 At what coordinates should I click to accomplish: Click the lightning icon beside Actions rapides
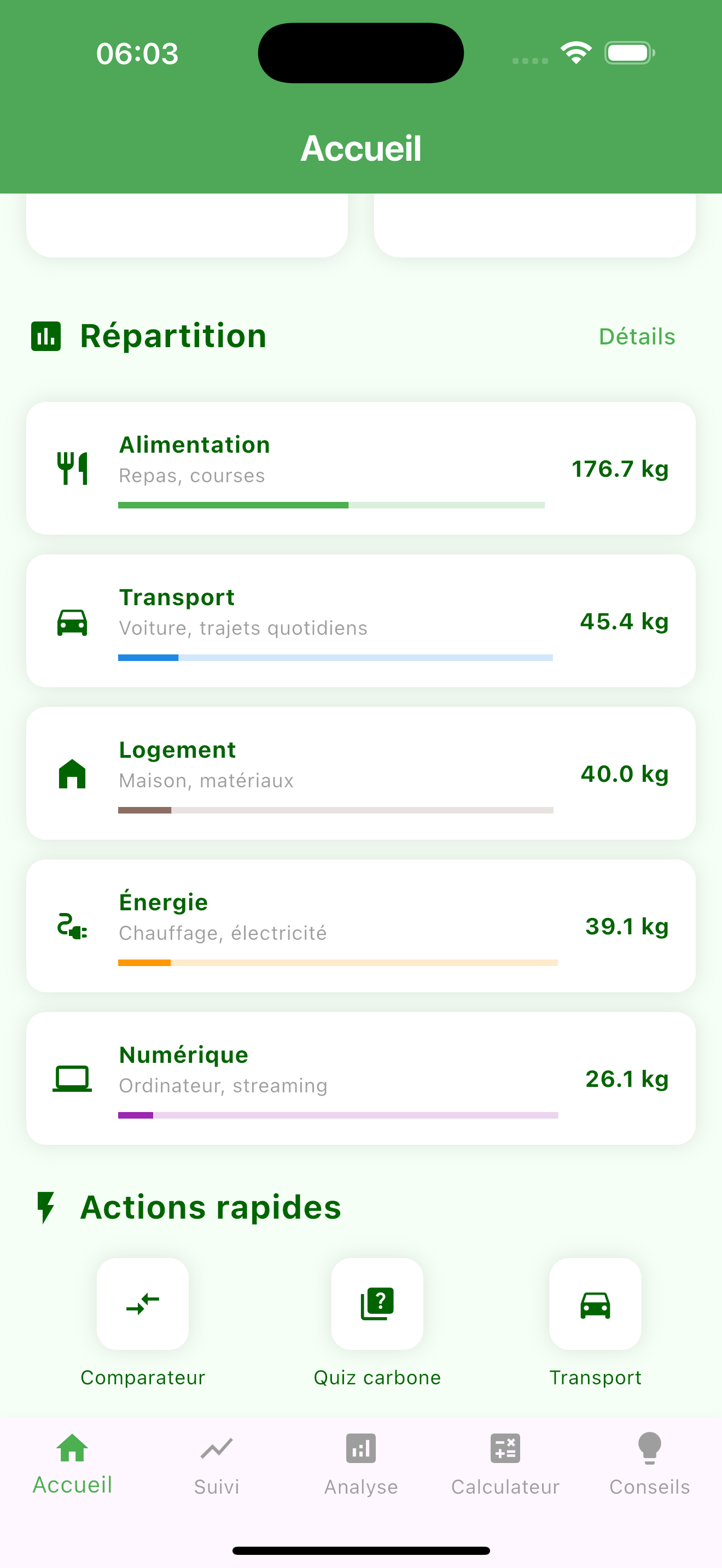(x=46, y=1207)
